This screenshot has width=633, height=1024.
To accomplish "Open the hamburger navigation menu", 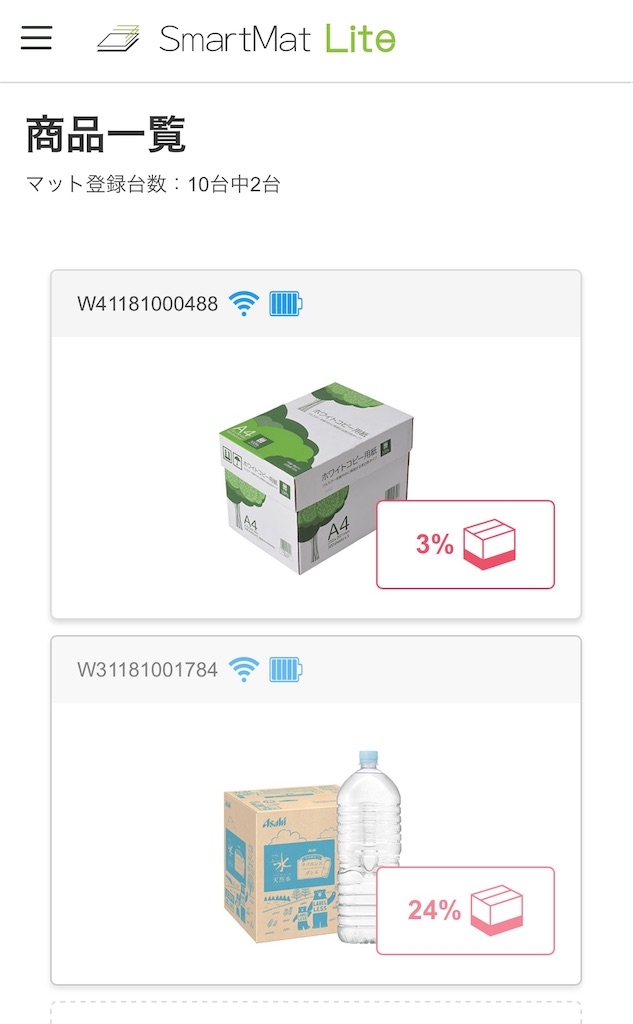I will (x=36, y=39).
